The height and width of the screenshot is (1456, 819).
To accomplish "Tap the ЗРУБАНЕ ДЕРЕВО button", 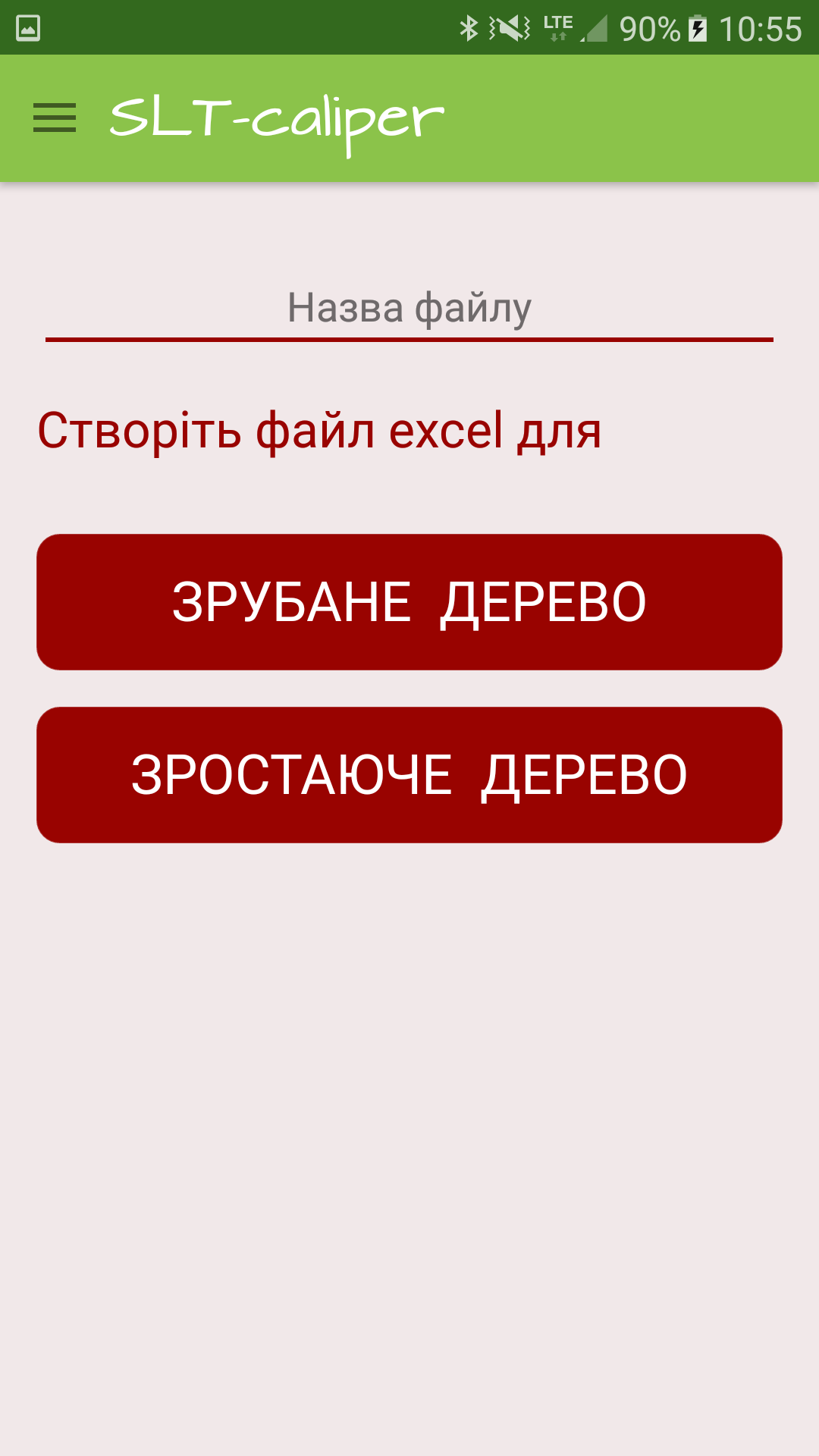I will click(409, 602).
